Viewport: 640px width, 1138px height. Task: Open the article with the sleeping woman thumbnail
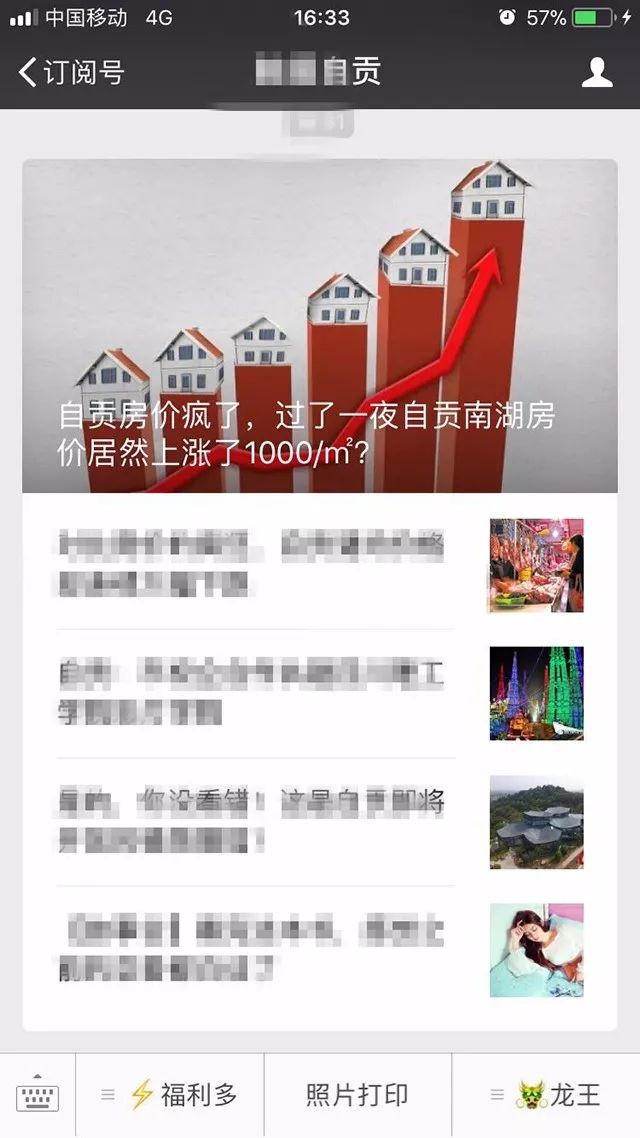pos(319,950)
